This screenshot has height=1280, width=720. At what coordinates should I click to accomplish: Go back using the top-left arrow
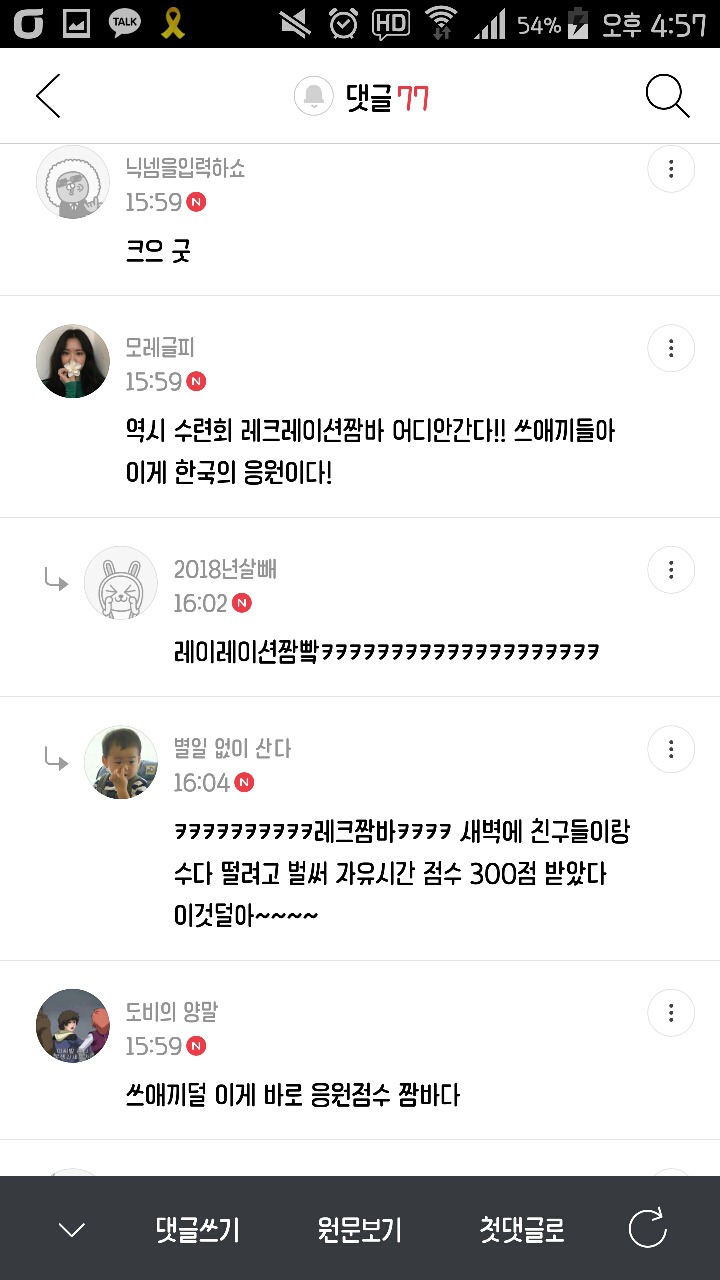(48, 97)
